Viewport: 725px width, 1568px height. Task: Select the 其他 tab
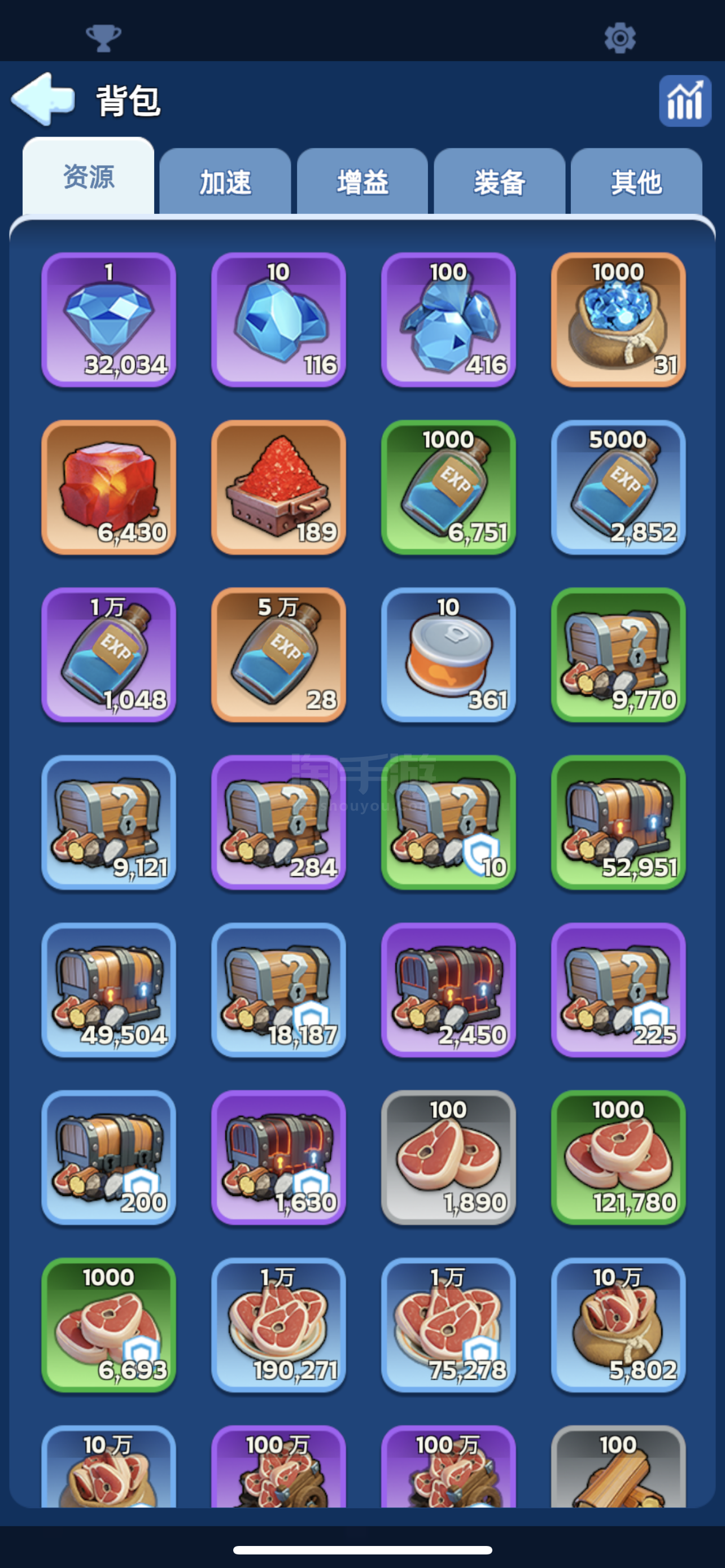[636, 181]
